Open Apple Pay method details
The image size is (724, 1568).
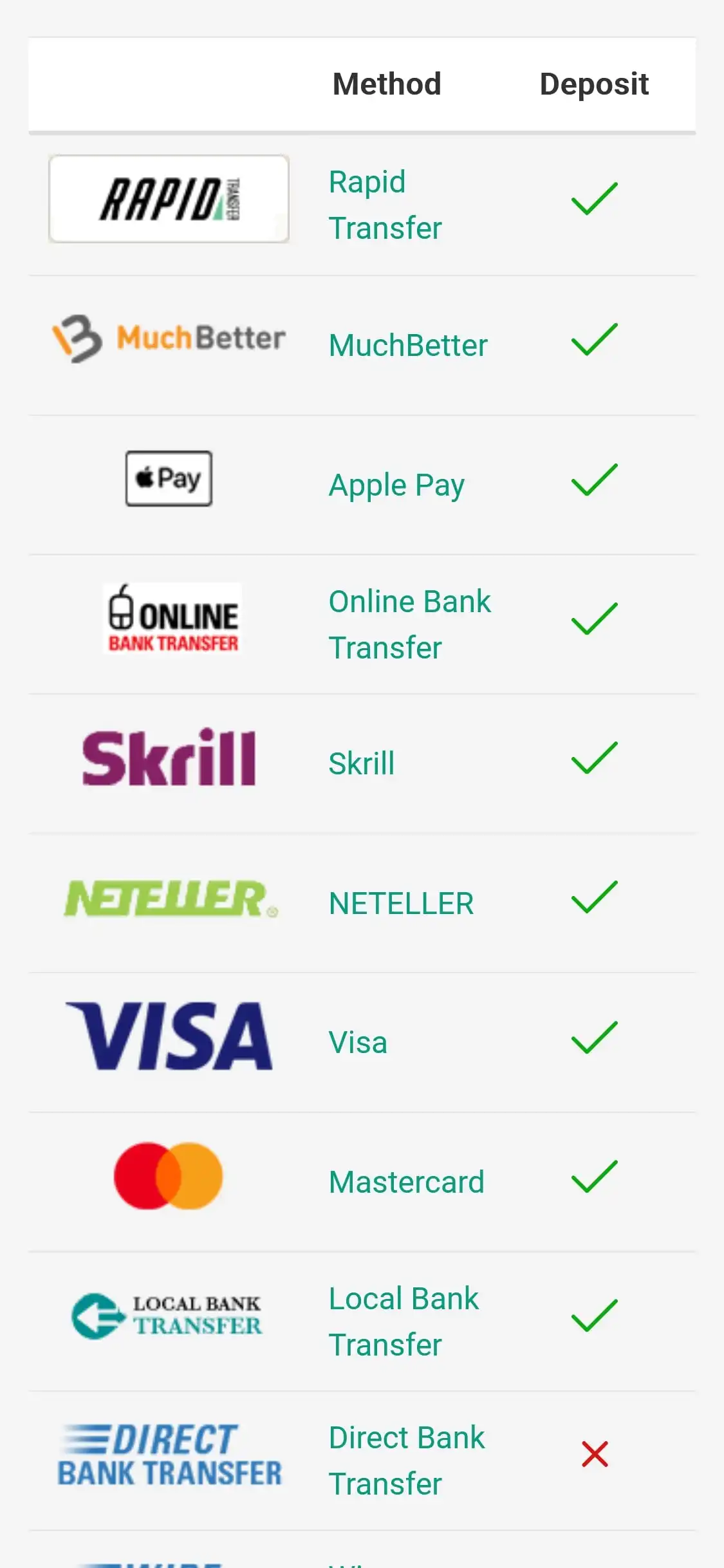pyautogui.click(x=396, y=485)
